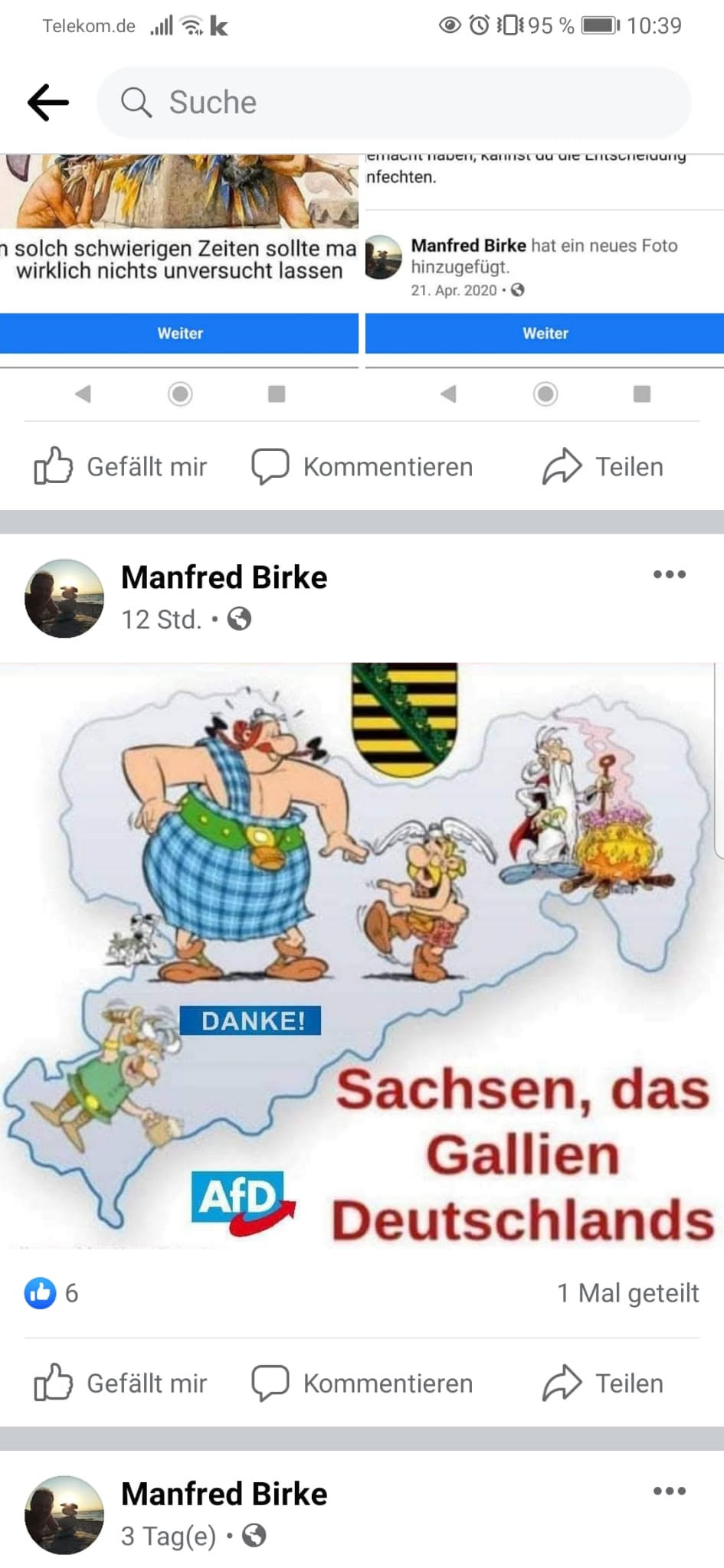Like the post with the screenshot images
Viewport: 724px width, 1568px height.
tap(120, 466)
